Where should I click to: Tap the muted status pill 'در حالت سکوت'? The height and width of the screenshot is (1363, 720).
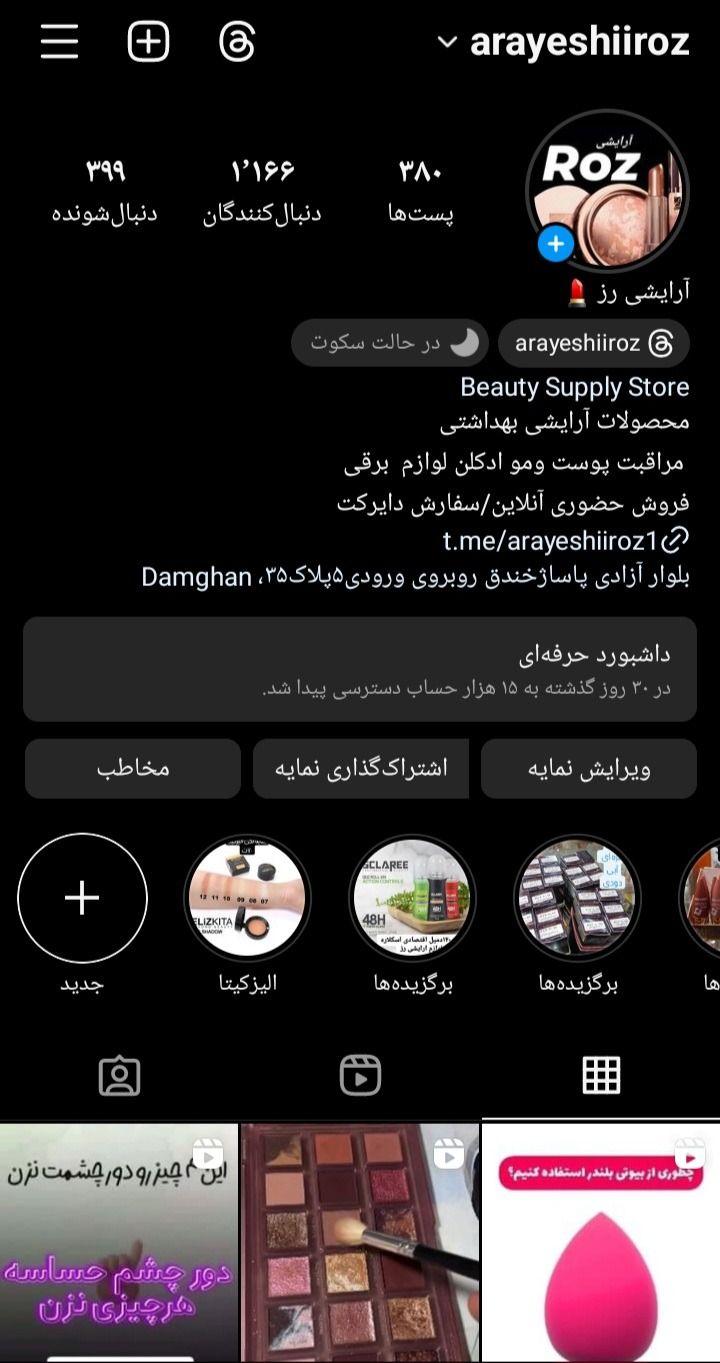(x=389, y=342)
